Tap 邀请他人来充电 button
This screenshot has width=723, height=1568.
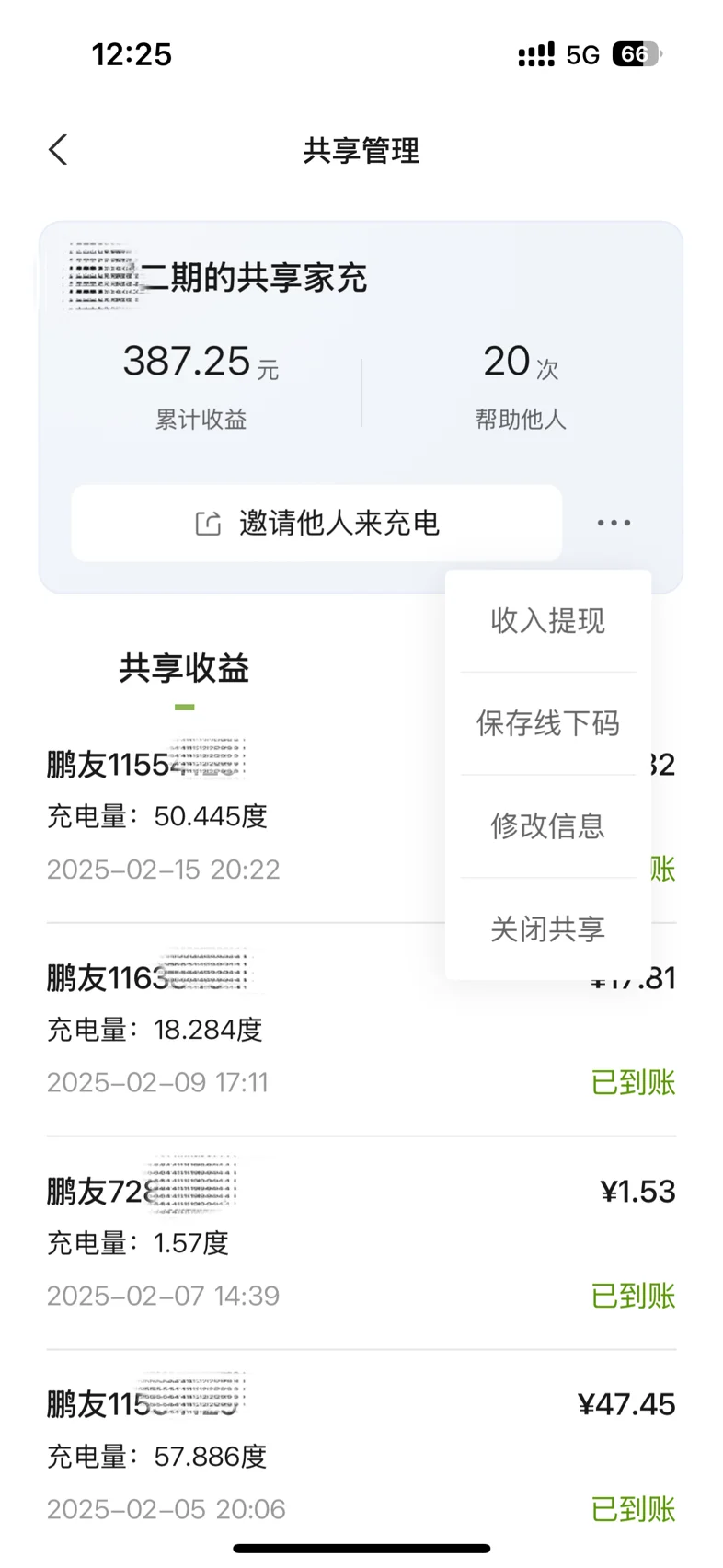[316, 523]
